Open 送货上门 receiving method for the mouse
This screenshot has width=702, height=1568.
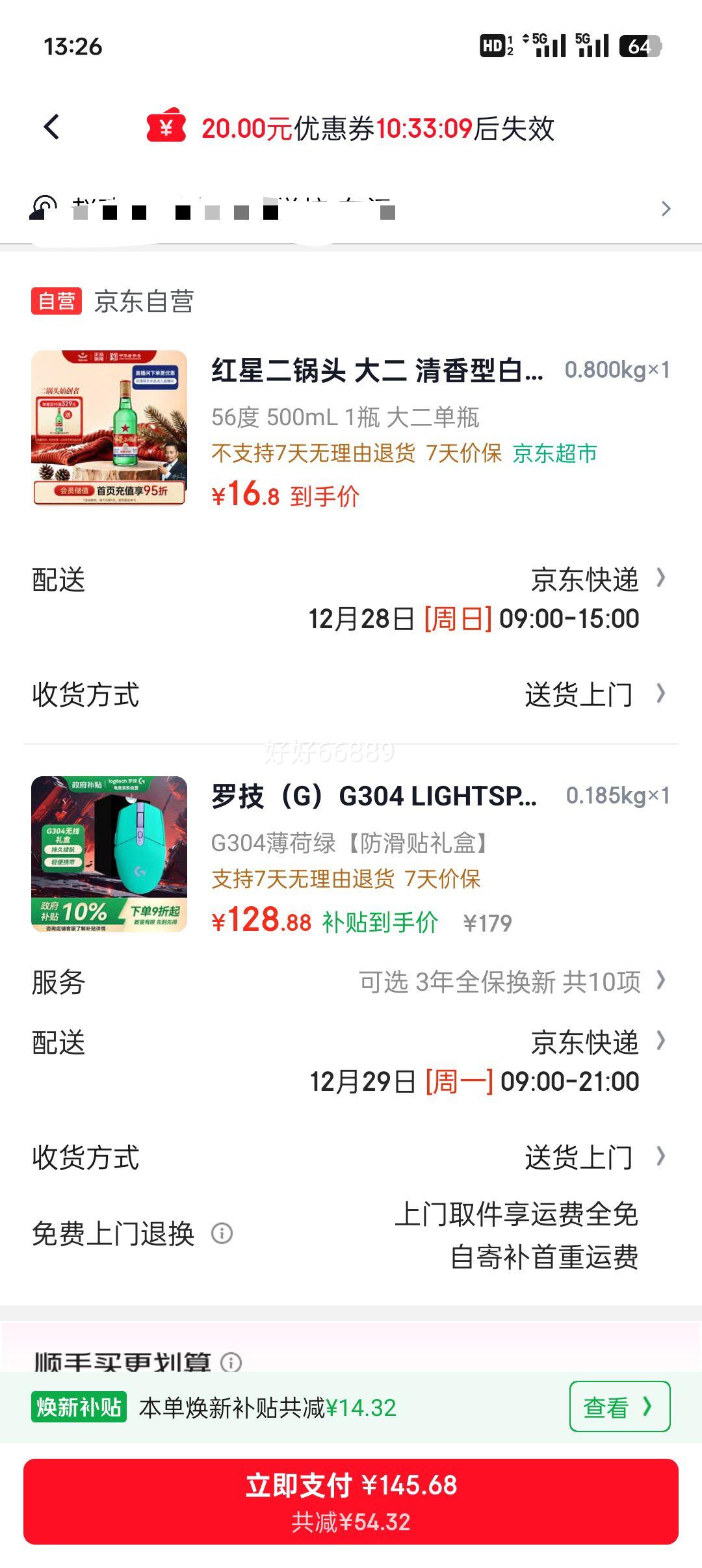pyautogui.click(x=580, y=1155)
